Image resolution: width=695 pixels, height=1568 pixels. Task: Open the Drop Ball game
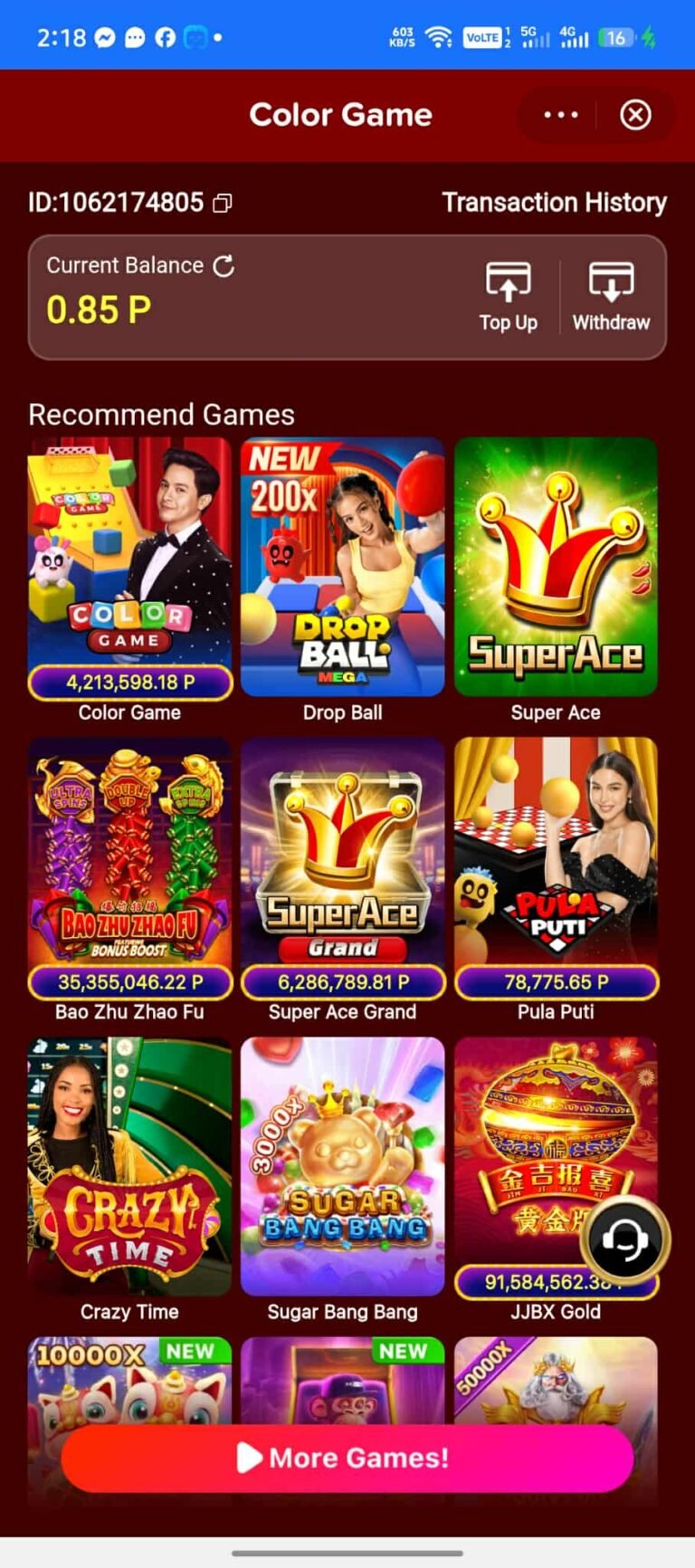tap(342, 568)
